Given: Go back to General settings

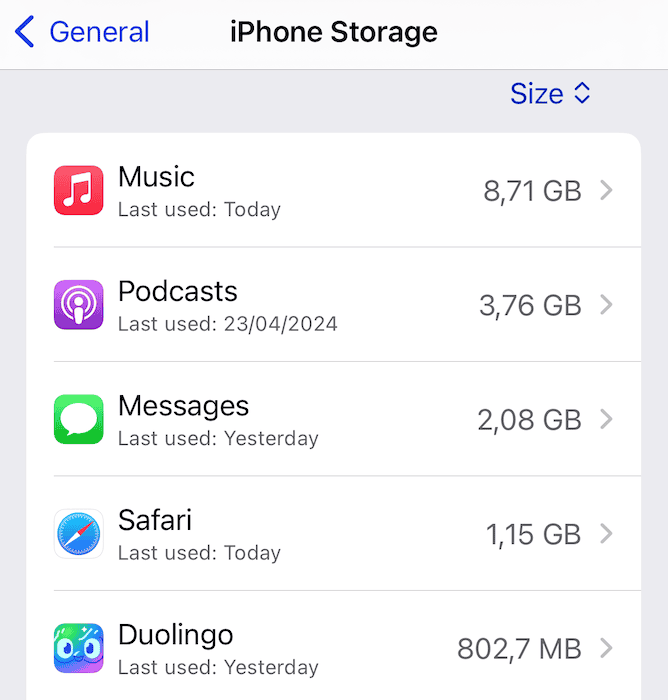Looking at the screenshot, I should (x=82, y=32).
